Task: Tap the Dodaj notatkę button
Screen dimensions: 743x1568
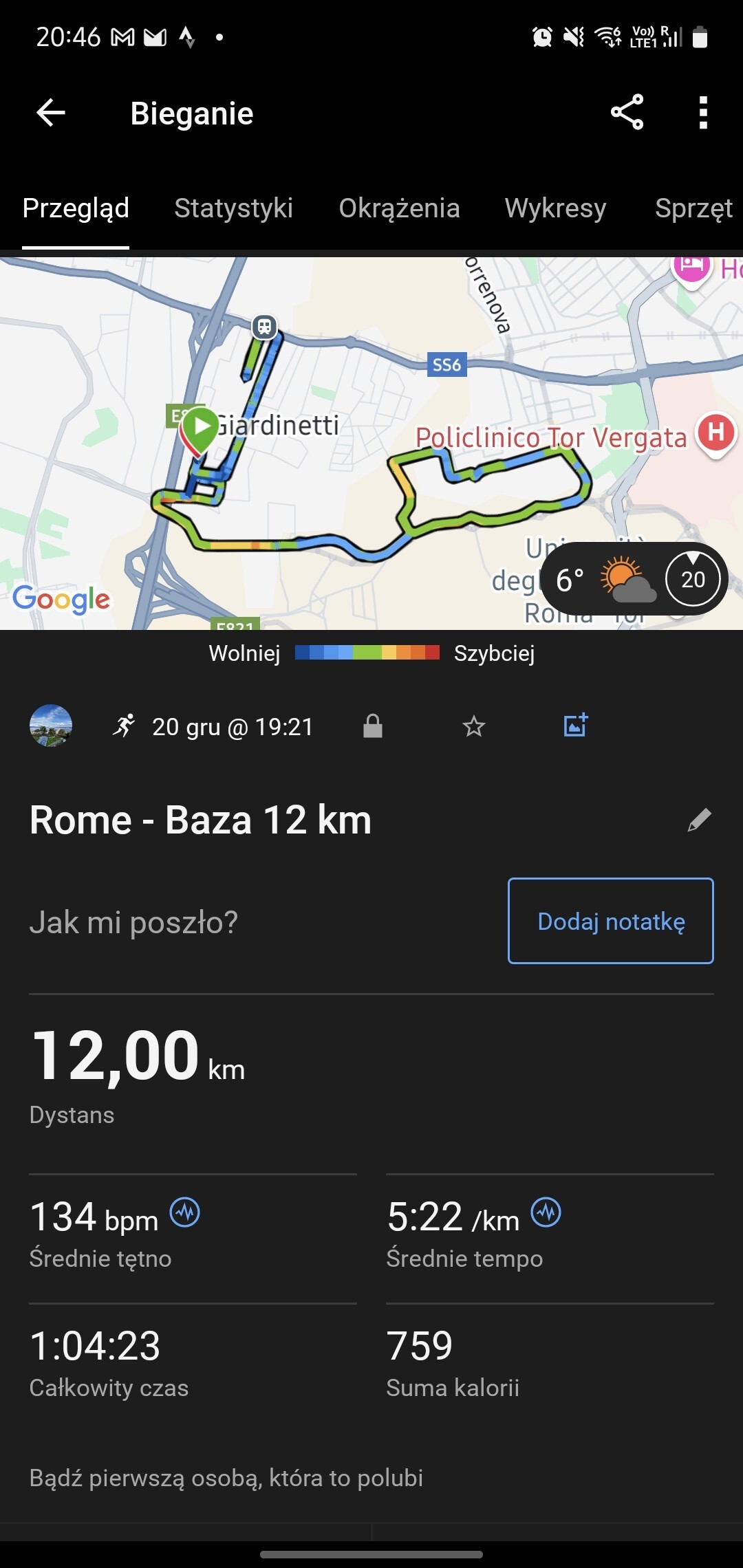Action: [x=610, y=921]
